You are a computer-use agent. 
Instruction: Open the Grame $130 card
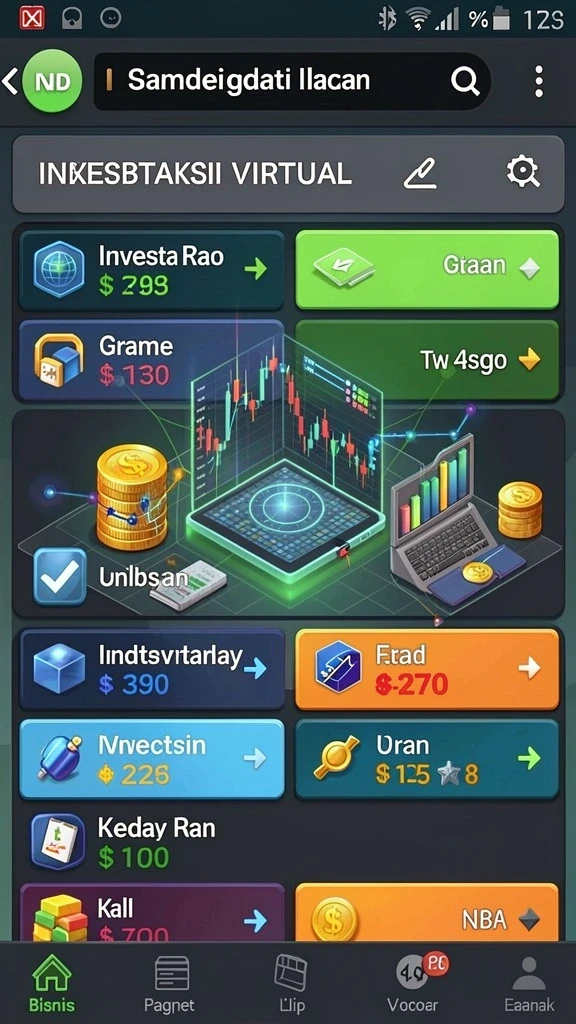pos(152,360)
